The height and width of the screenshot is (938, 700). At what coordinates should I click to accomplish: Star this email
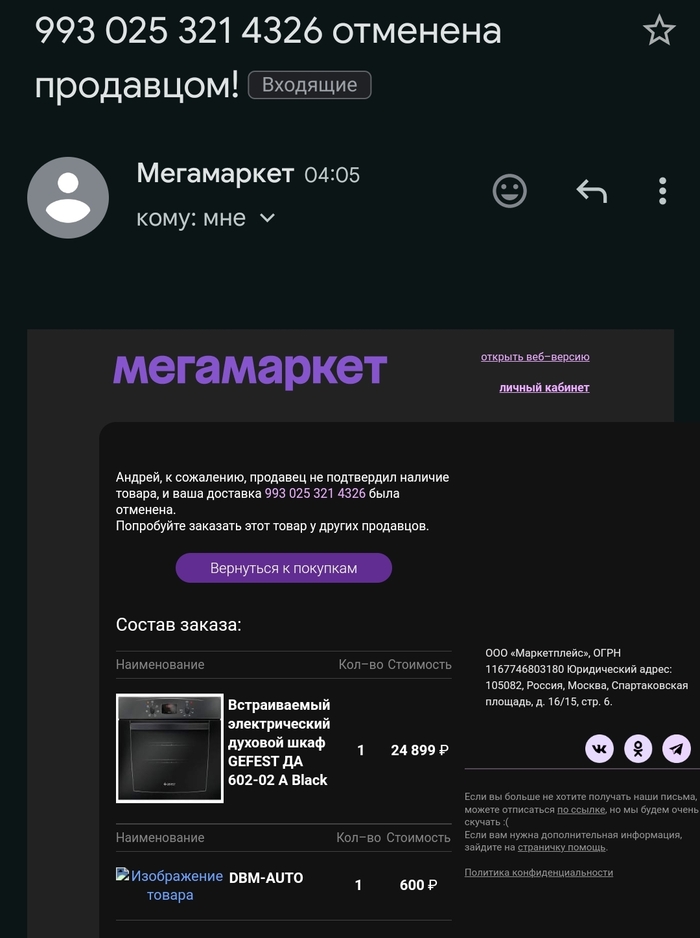coord(659,30)
